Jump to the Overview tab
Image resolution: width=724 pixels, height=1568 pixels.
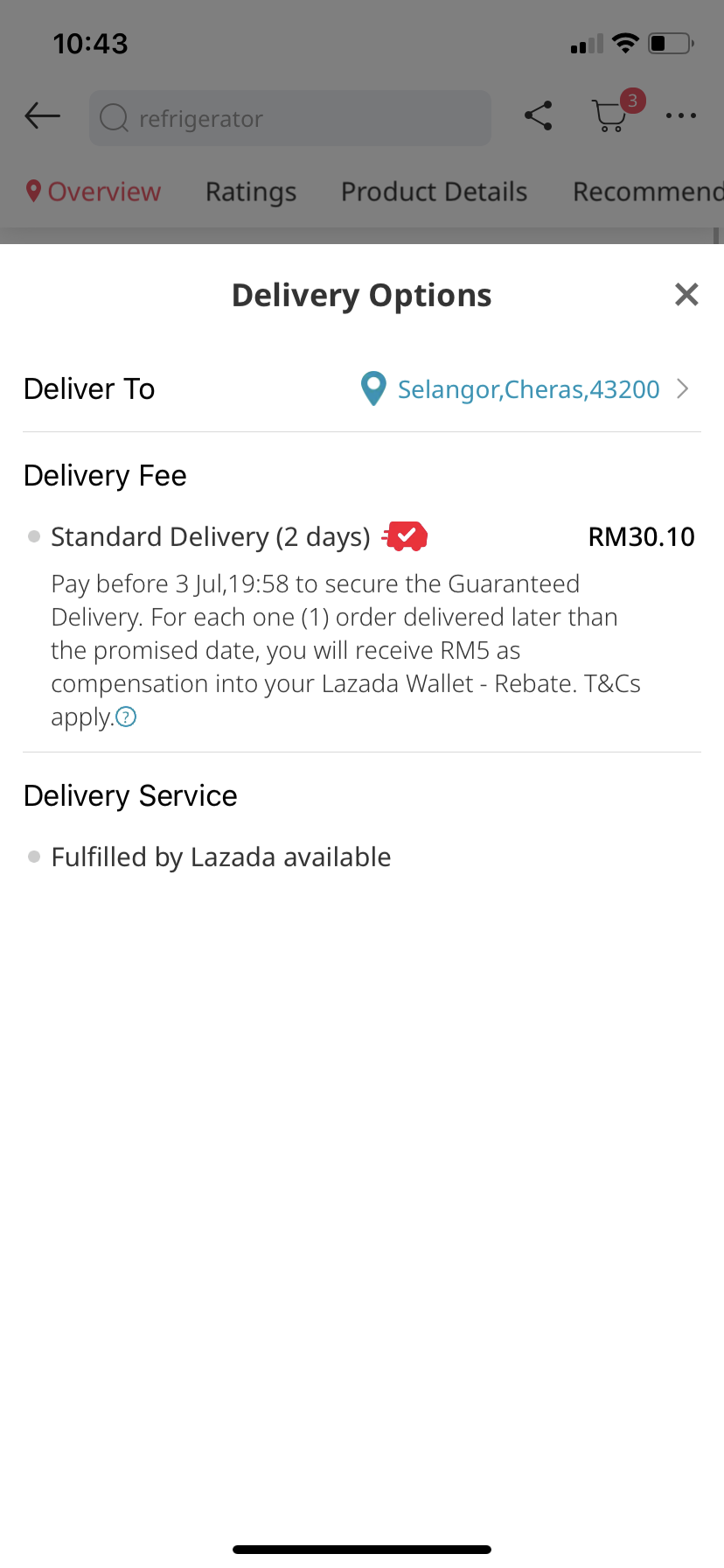click(x=94, y=192)
